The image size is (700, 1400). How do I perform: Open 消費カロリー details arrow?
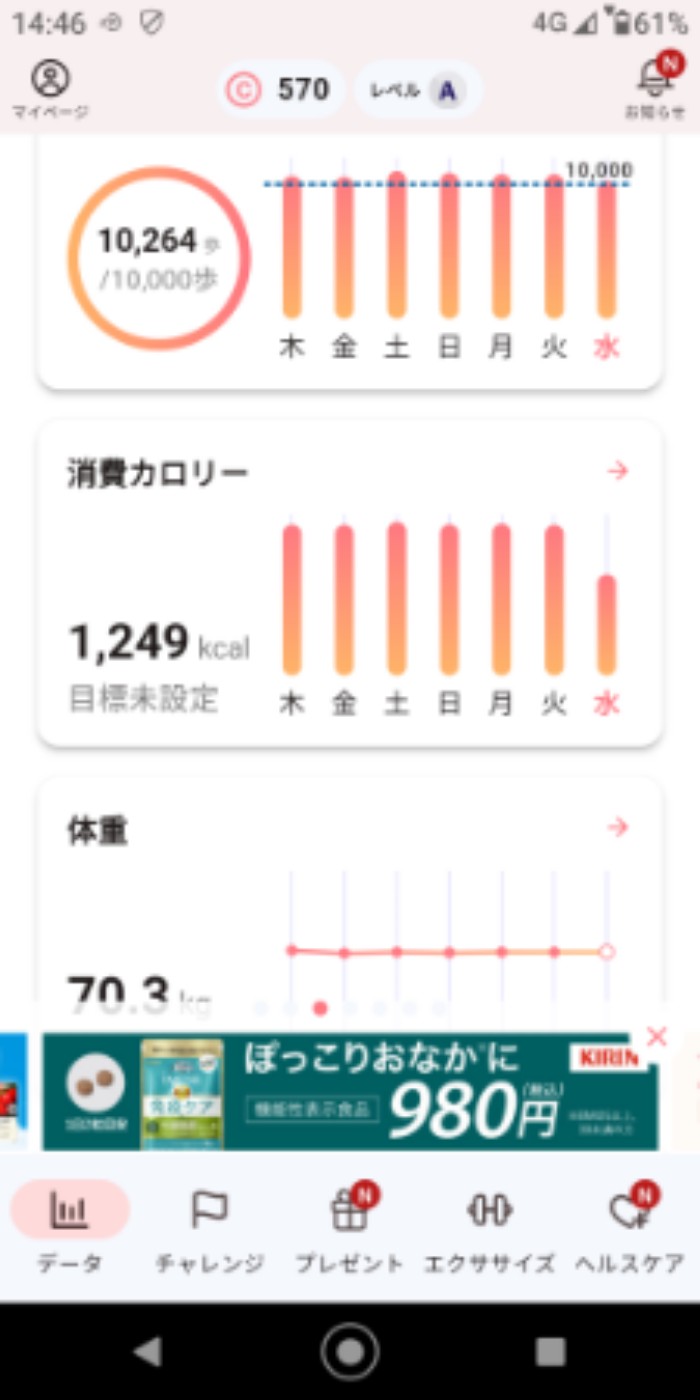coord(618,471)
